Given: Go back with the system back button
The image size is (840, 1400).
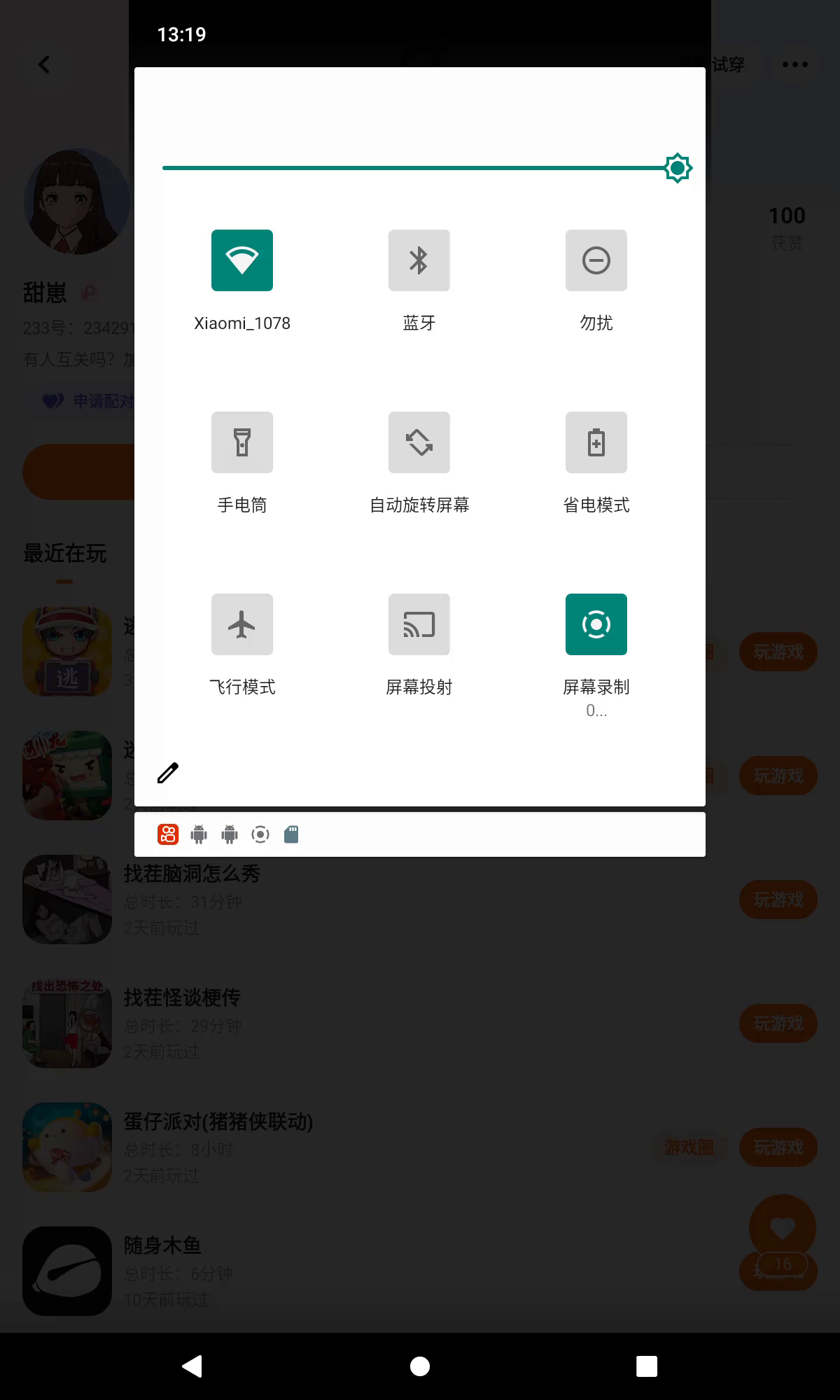Looking at the screenshot, I should 192,1366.
